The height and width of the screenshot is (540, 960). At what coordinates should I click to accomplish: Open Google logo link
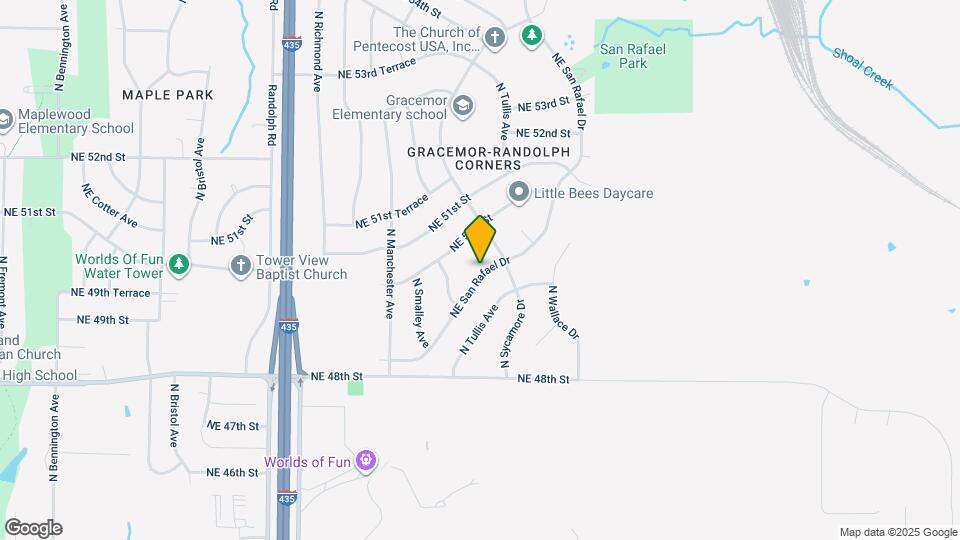pos(33,528)
